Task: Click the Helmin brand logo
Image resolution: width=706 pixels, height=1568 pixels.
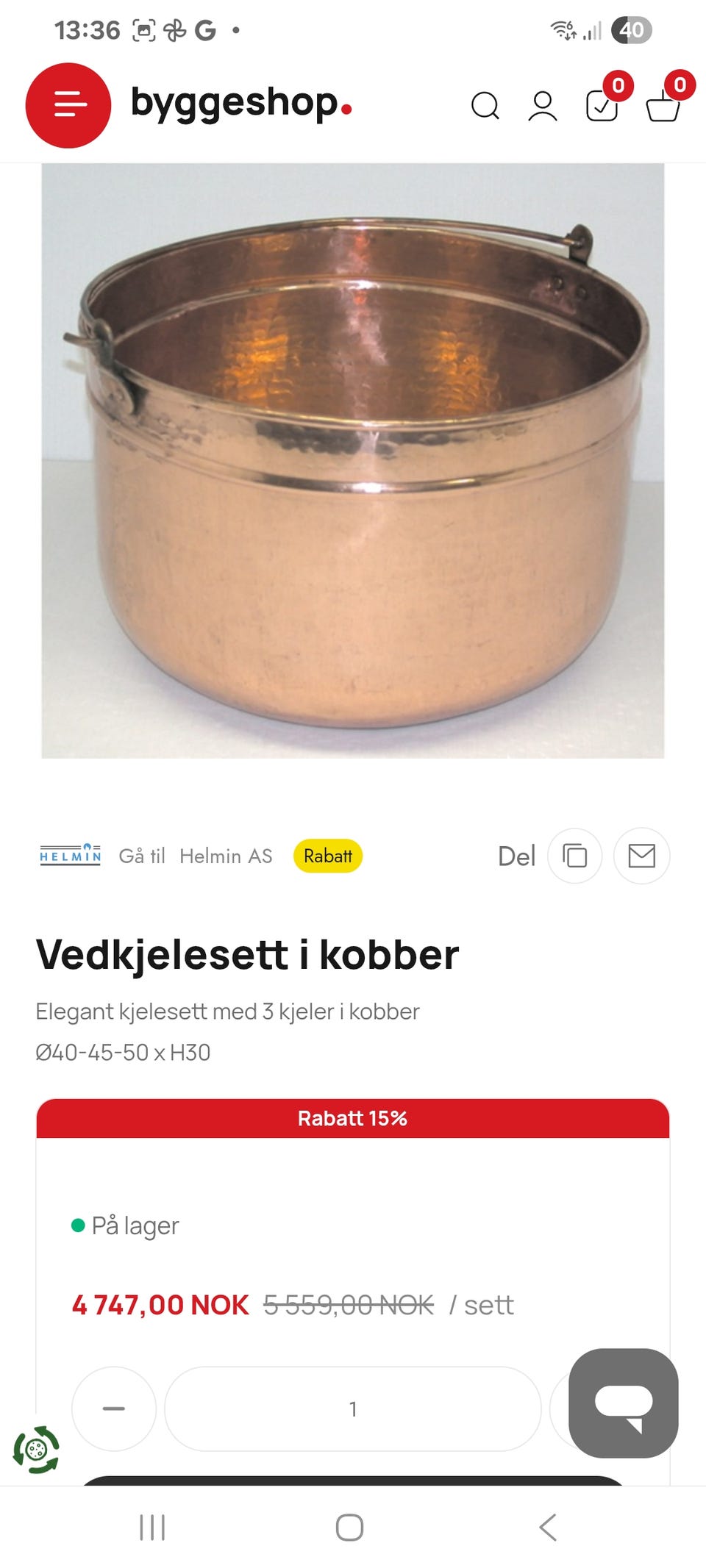Action: coord(70,855)
